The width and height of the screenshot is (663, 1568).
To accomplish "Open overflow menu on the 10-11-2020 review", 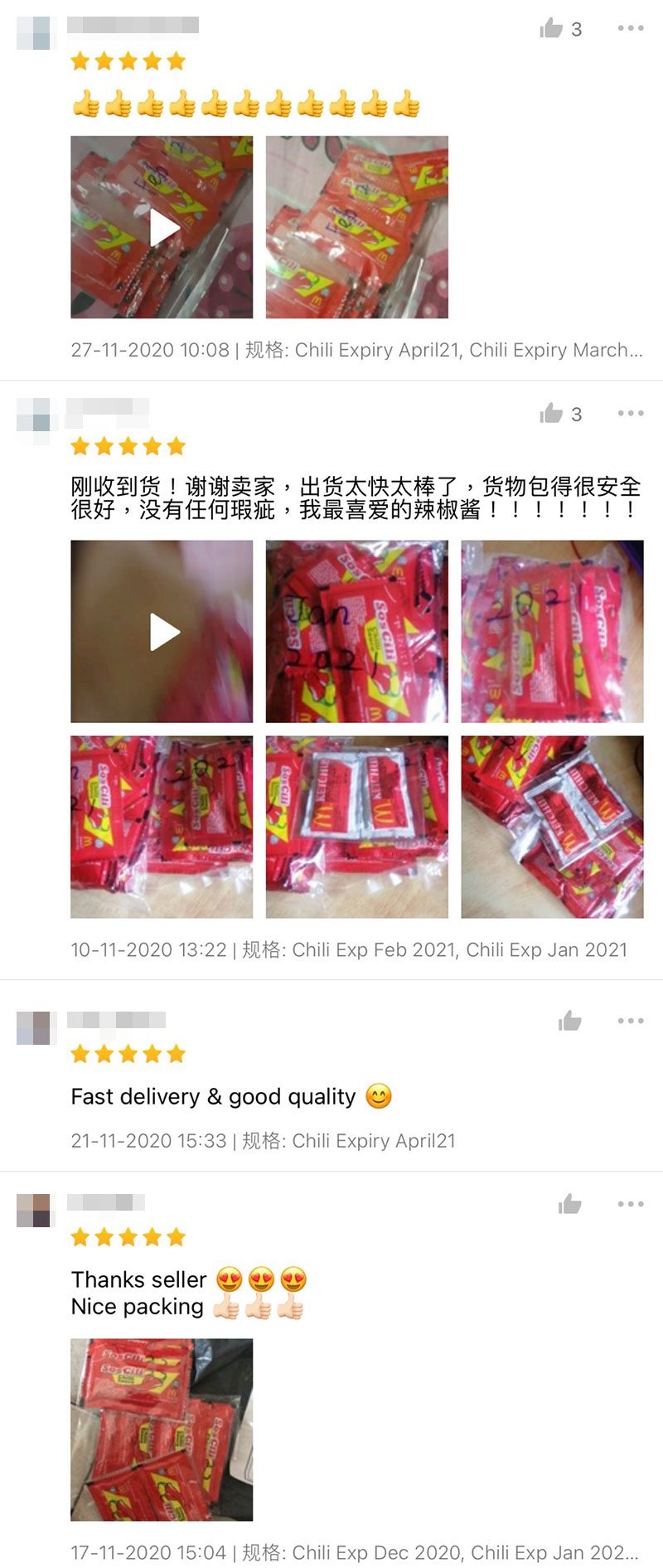I will coord(631,413).
